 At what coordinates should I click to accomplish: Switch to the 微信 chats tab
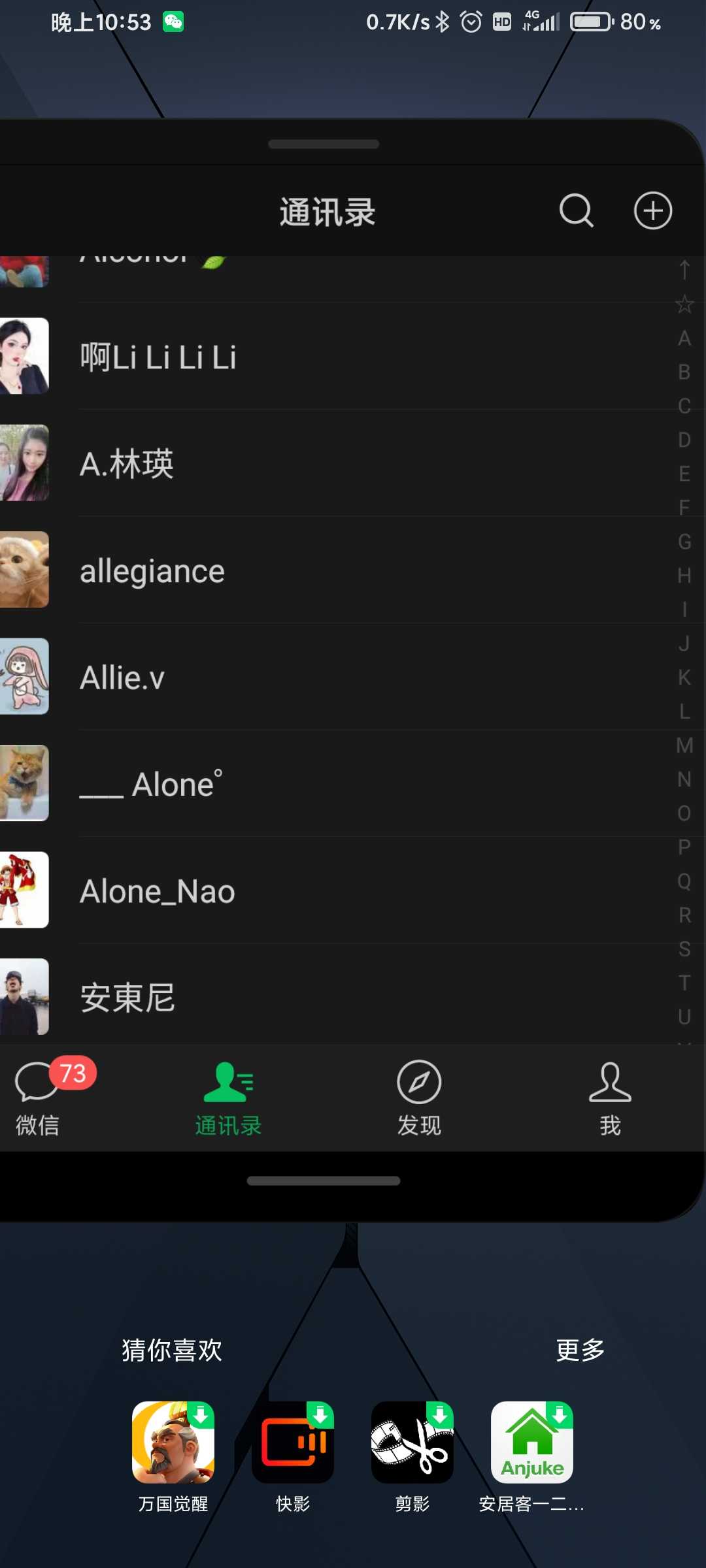[x=38, y=1098]
